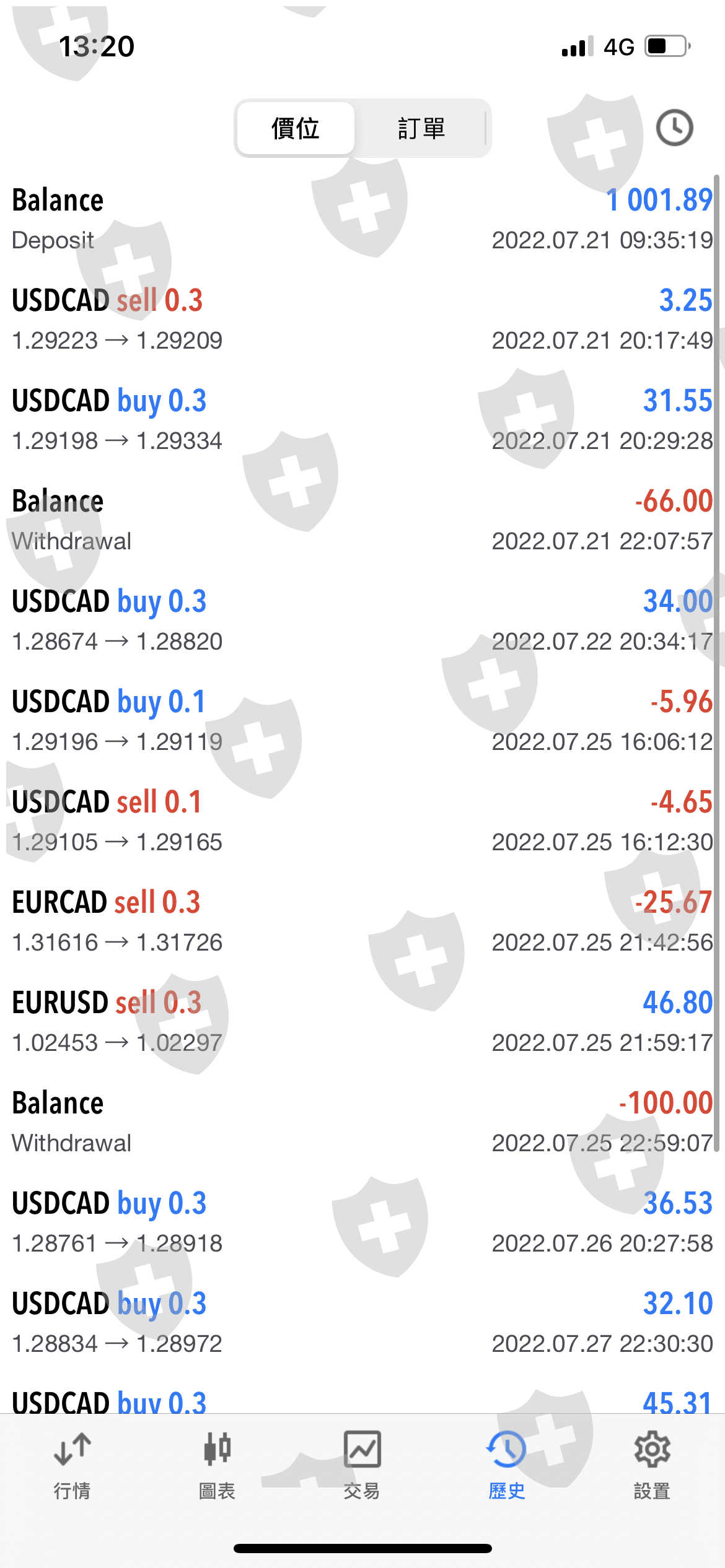Screen dimensions: 725x1568
Task: Expand the EURUSD sell 0.3 trade
Action: click(x=362, y=1022)
